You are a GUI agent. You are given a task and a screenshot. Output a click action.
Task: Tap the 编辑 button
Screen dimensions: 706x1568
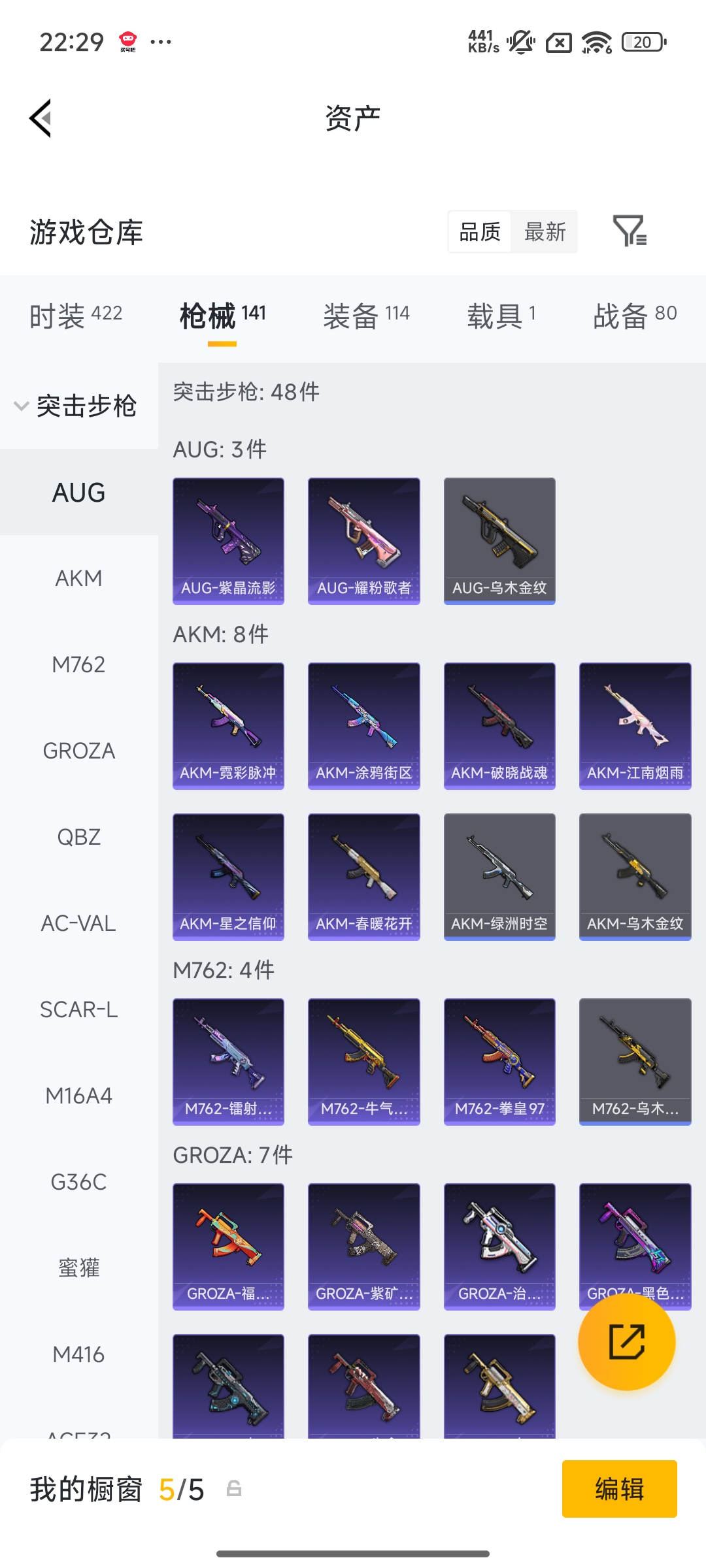[x=619, y=1489]
